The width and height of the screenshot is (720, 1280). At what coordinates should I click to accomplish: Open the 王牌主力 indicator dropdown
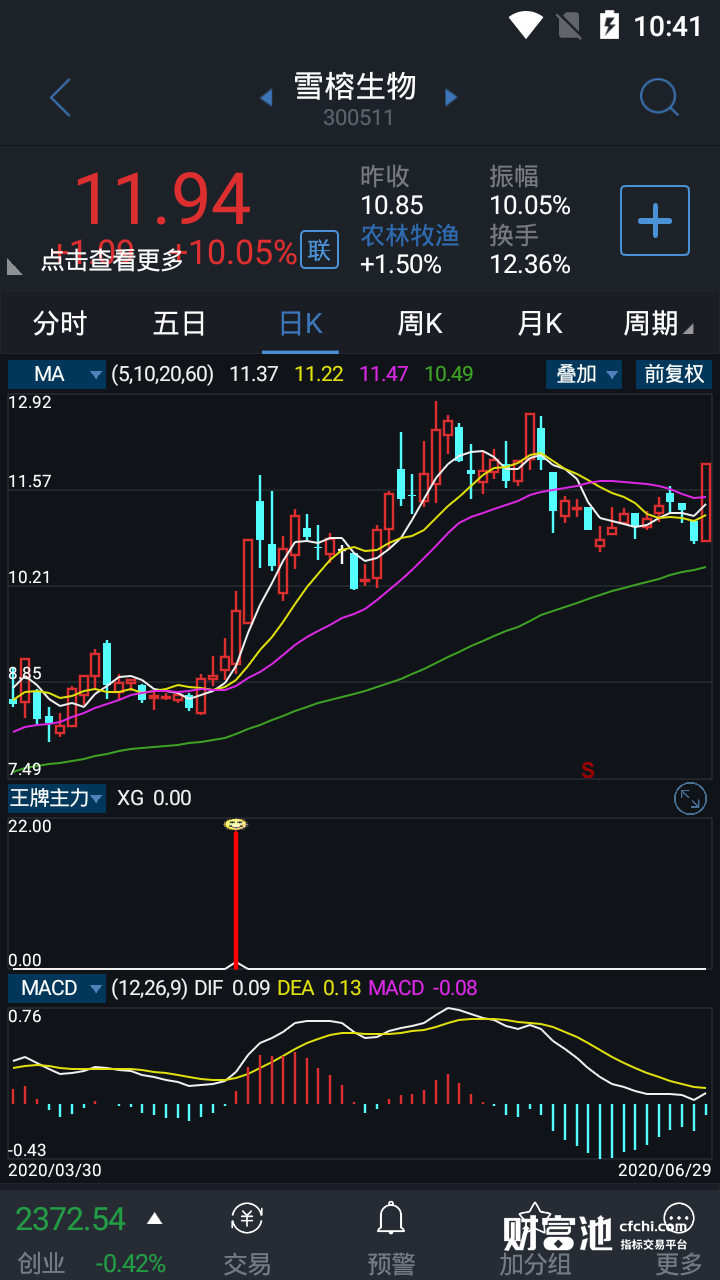57,798
